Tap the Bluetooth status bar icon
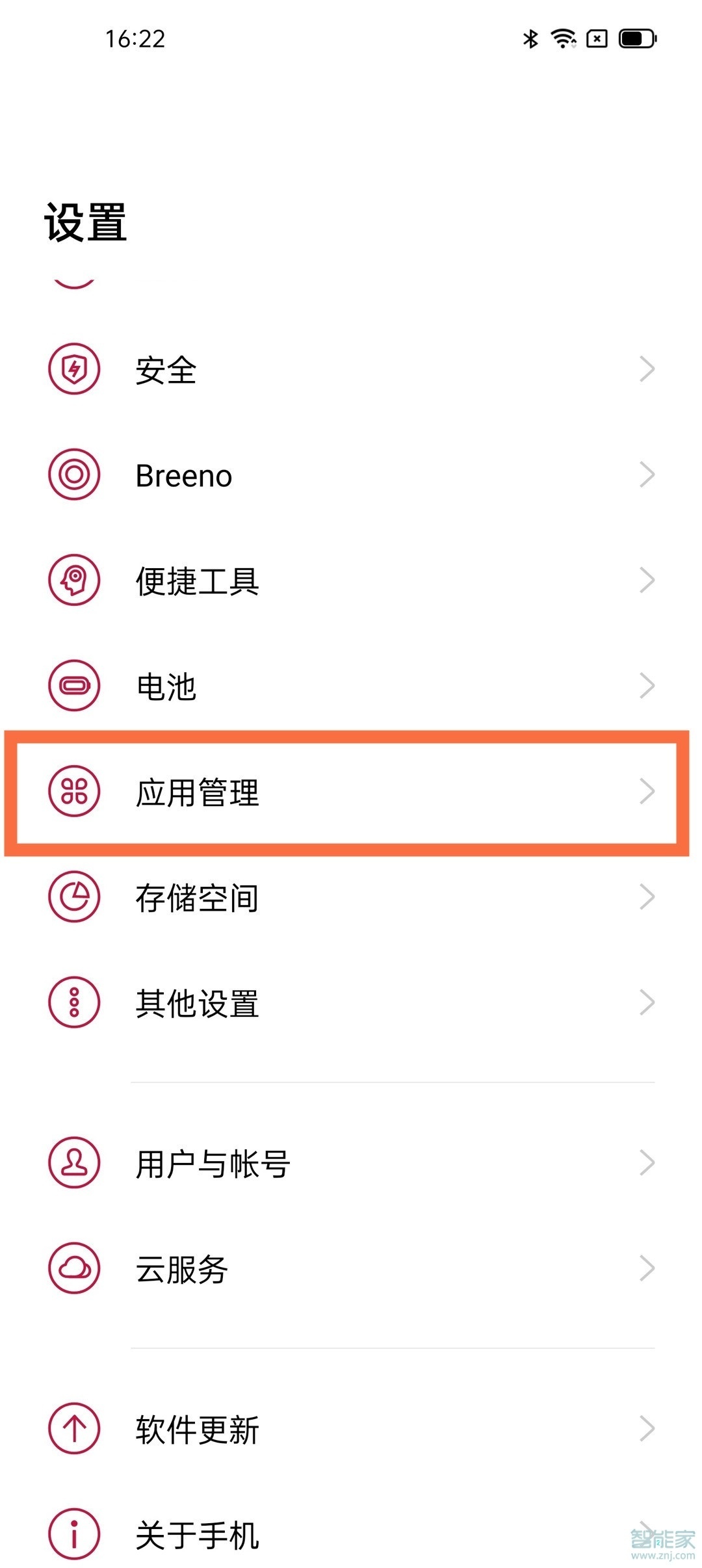 coord(529,39)
